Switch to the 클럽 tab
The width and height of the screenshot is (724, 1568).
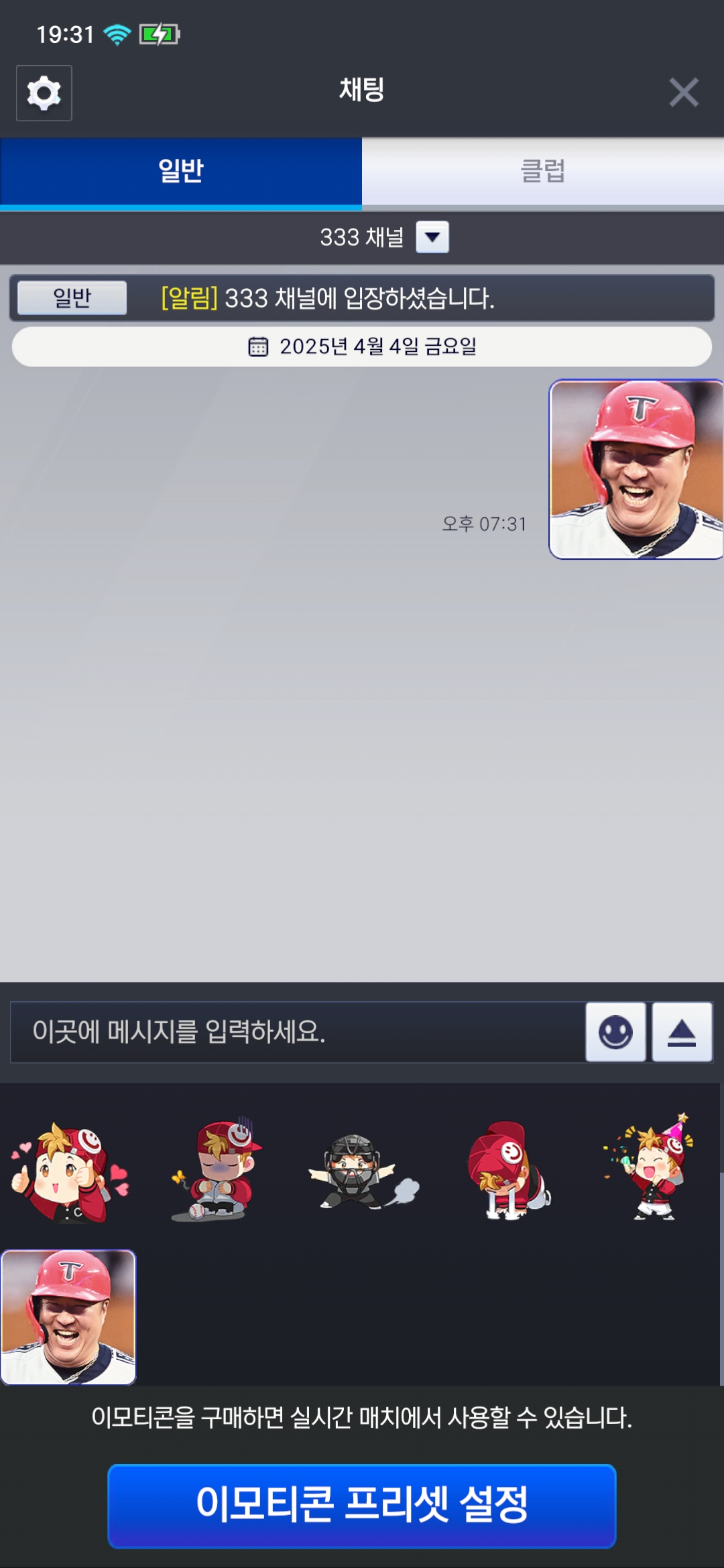pyautogui.click(x=542, y=172)
